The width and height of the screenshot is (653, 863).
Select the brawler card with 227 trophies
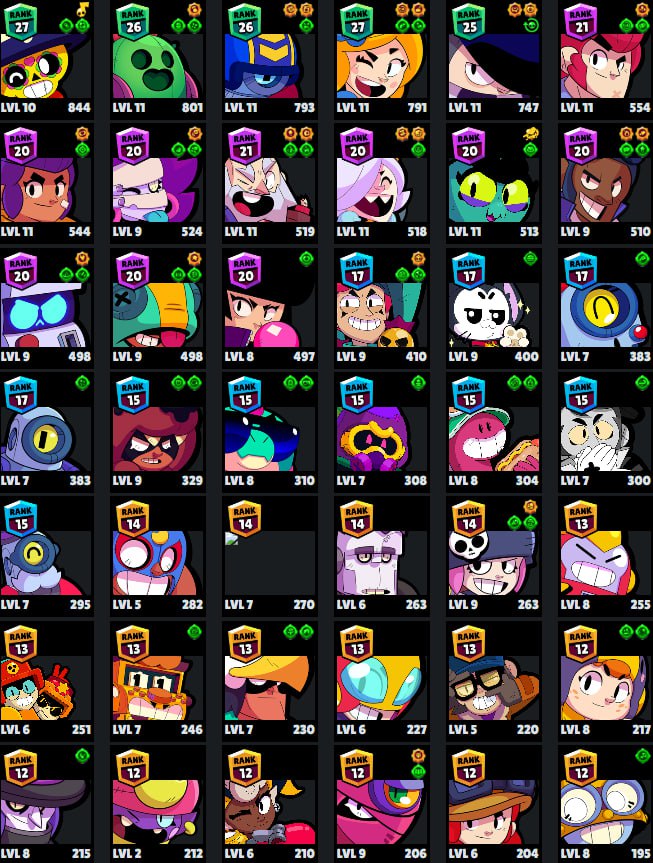(382, 681)
